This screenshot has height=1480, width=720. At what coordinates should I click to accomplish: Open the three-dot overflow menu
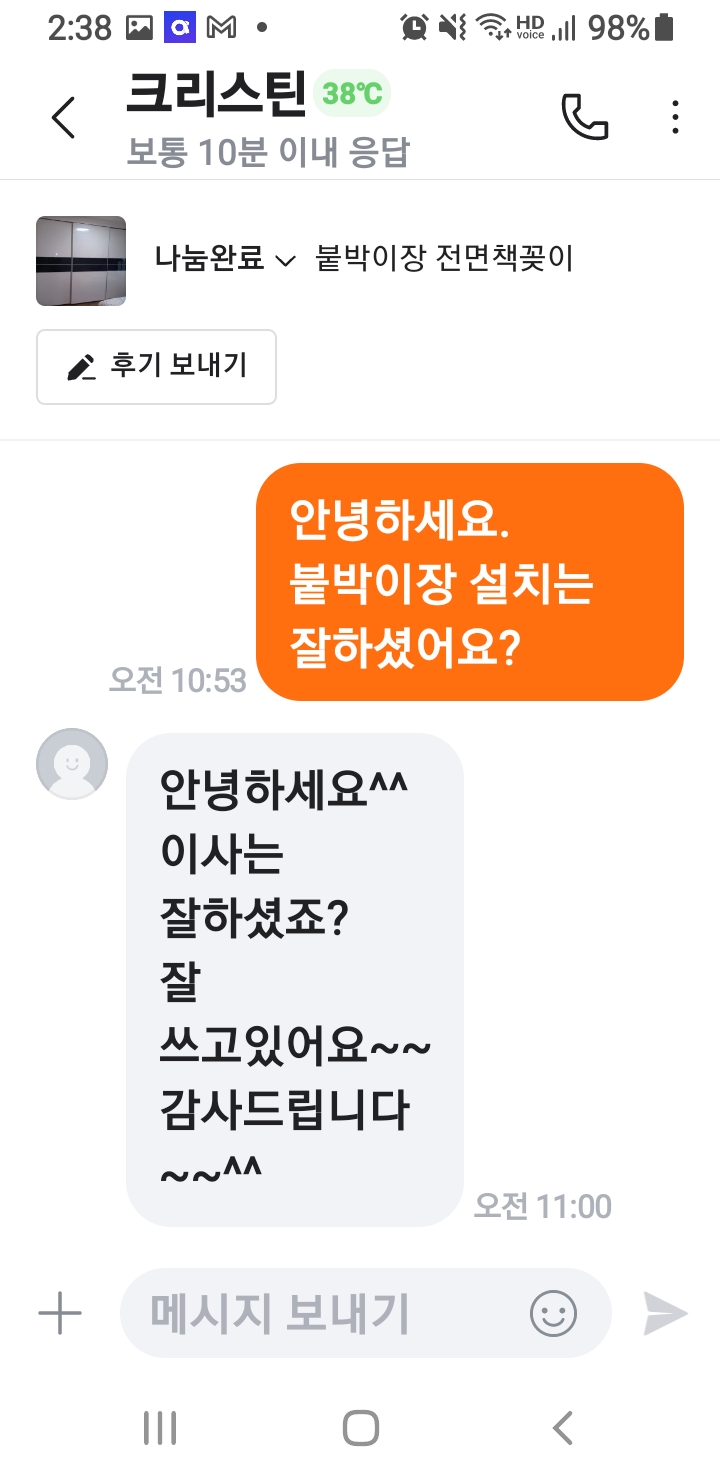click(x=676, y=118)
